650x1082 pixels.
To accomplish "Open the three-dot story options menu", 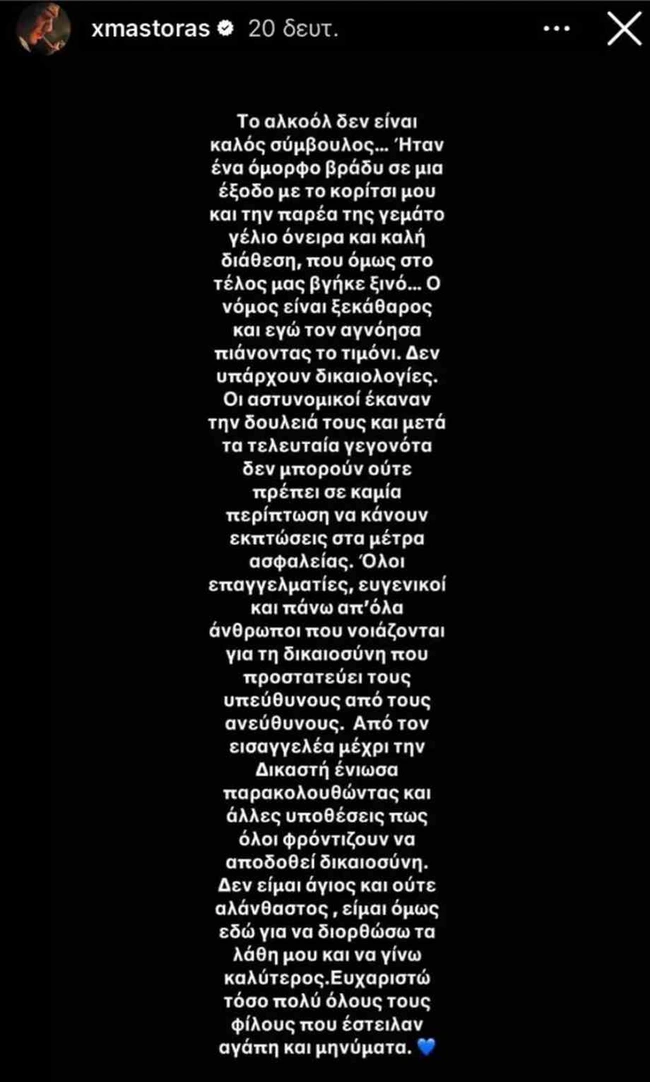I will click(x=556, y=30).
